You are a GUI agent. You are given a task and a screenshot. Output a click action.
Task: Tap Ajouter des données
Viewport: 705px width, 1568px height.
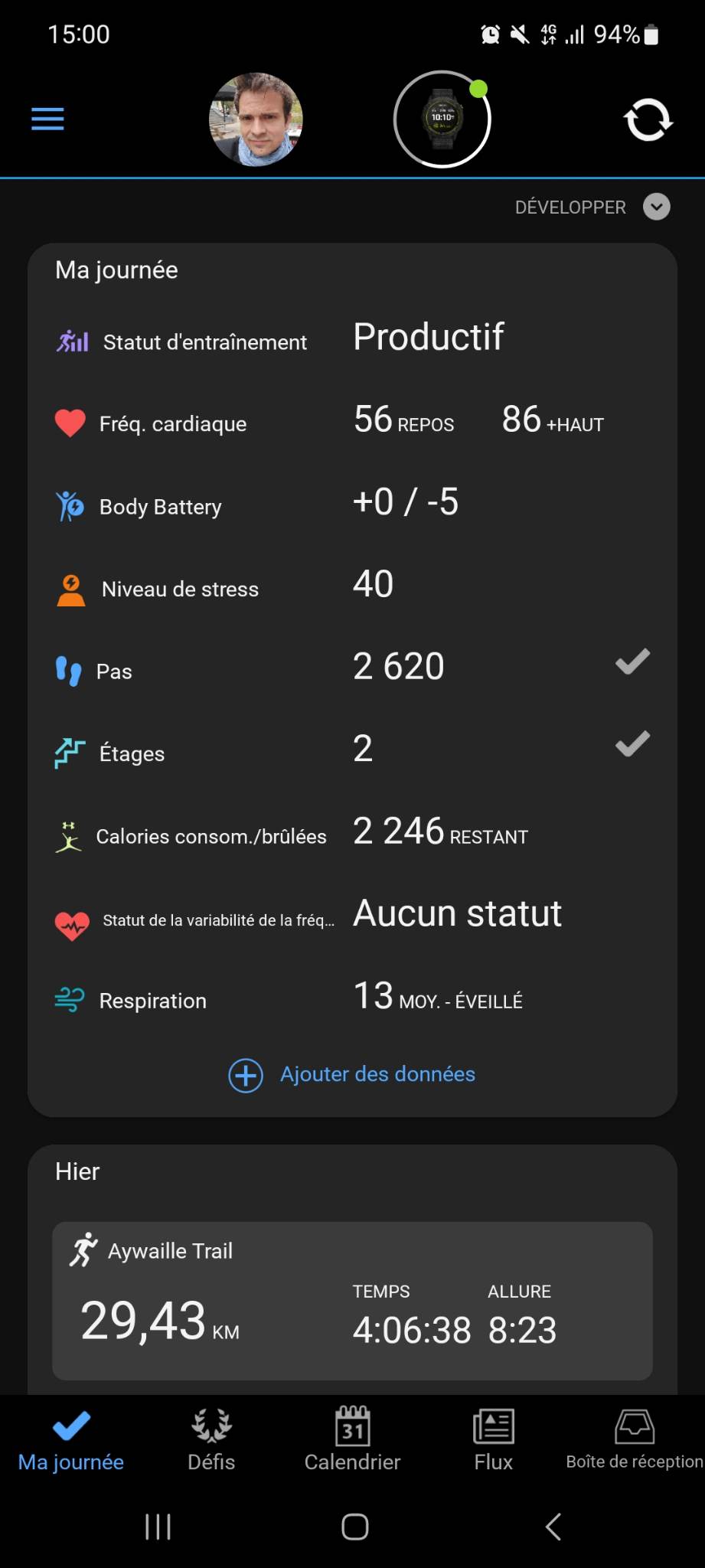[x=352, y=1074]
